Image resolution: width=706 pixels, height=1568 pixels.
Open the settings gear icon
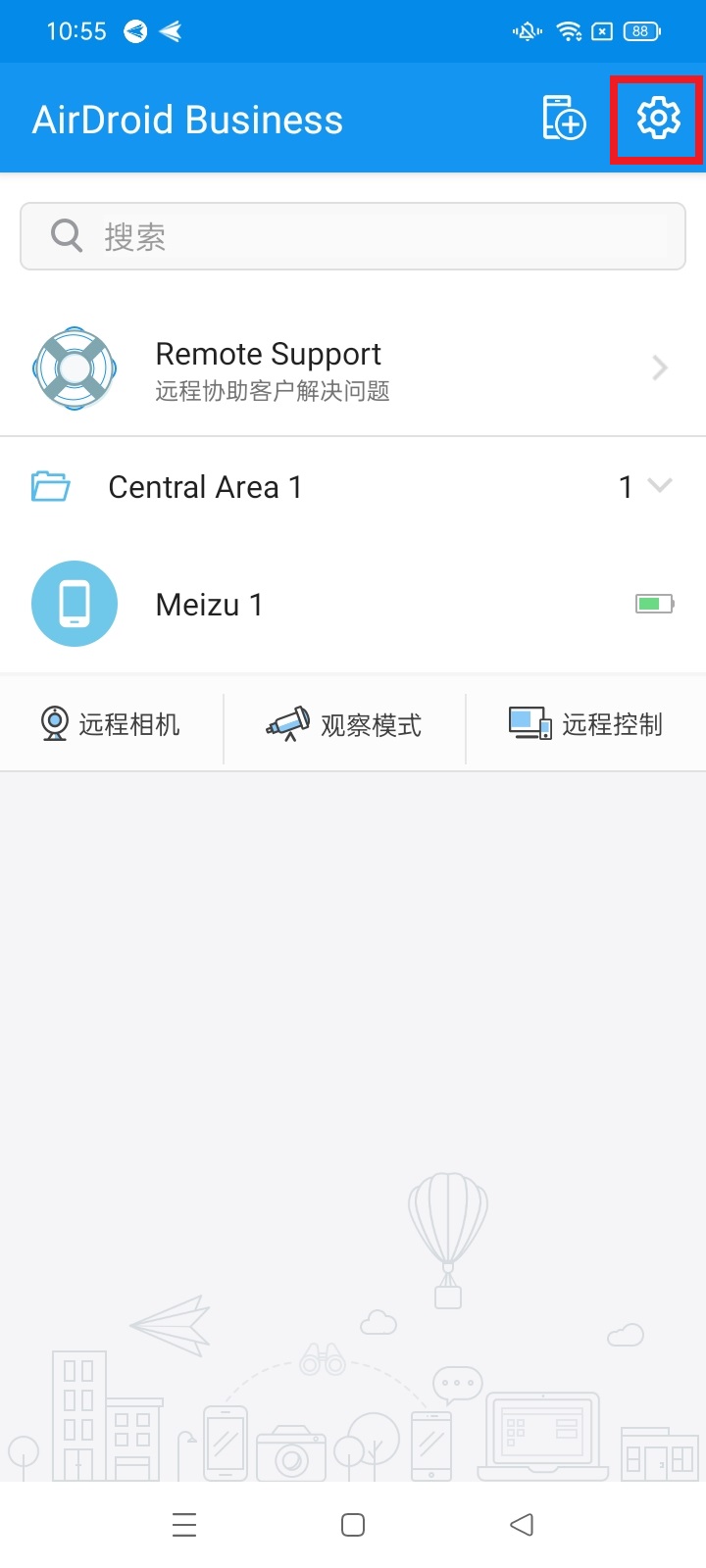click(x=658, y=119)
